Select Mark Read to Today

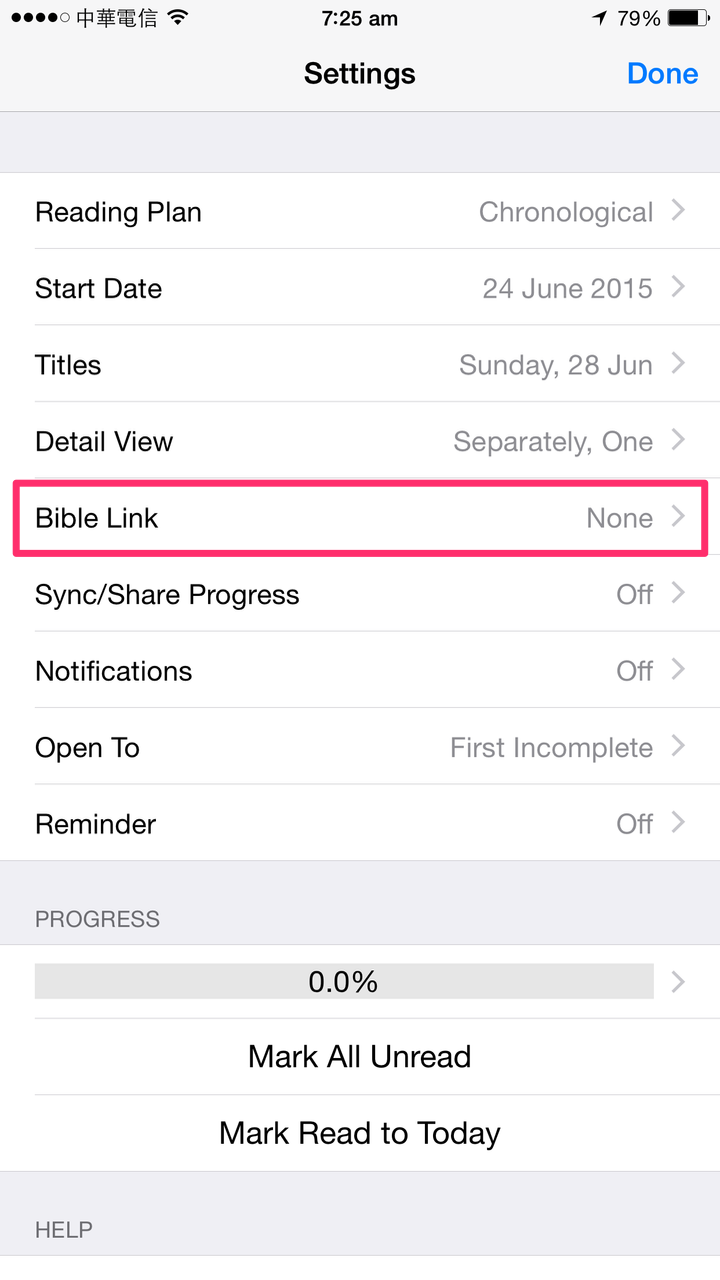pos(360,1133)
